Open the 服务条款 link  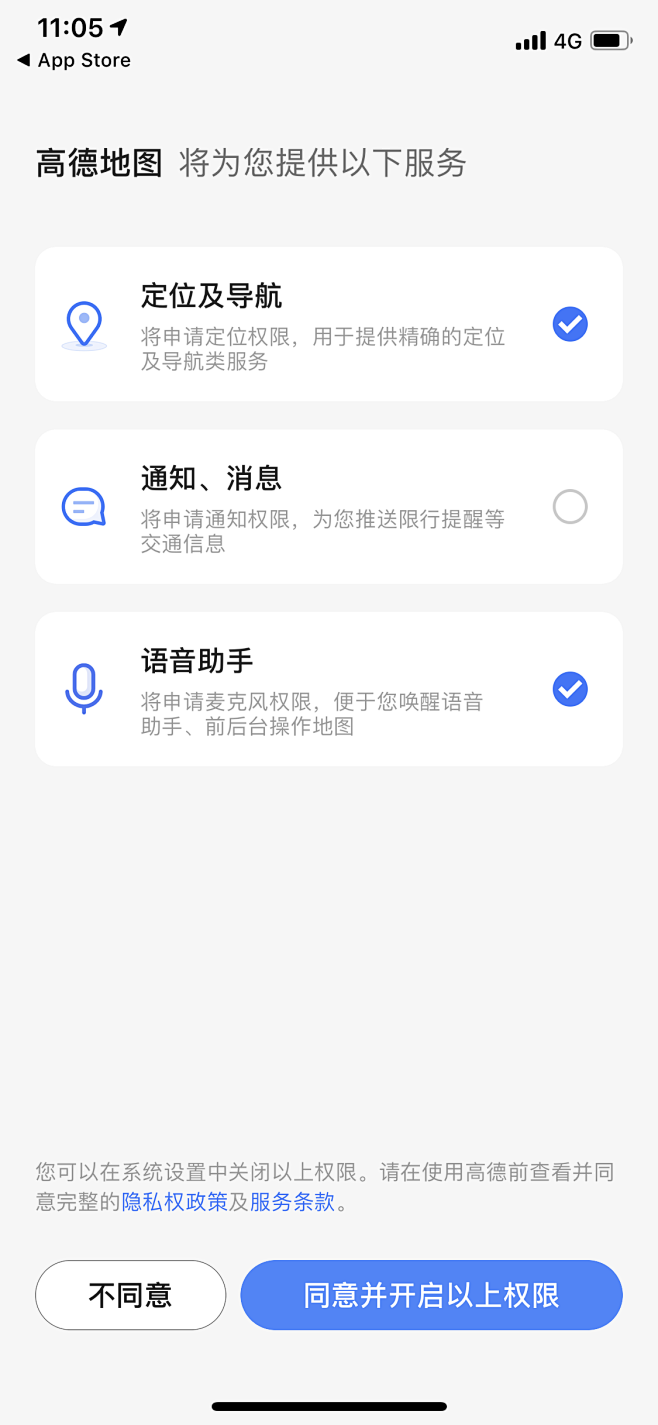point(292,1202)
